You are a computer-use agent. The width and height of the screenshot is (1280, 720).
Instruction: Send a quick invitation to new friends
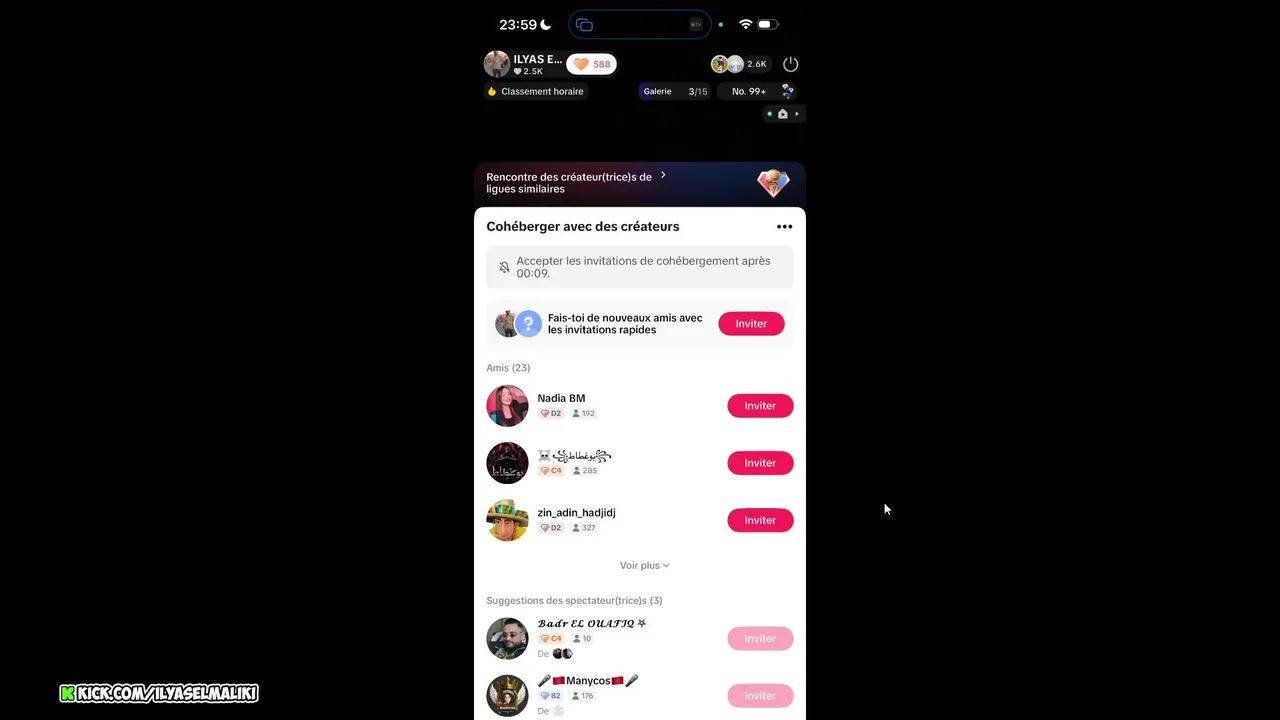click(x=751, y=324)
